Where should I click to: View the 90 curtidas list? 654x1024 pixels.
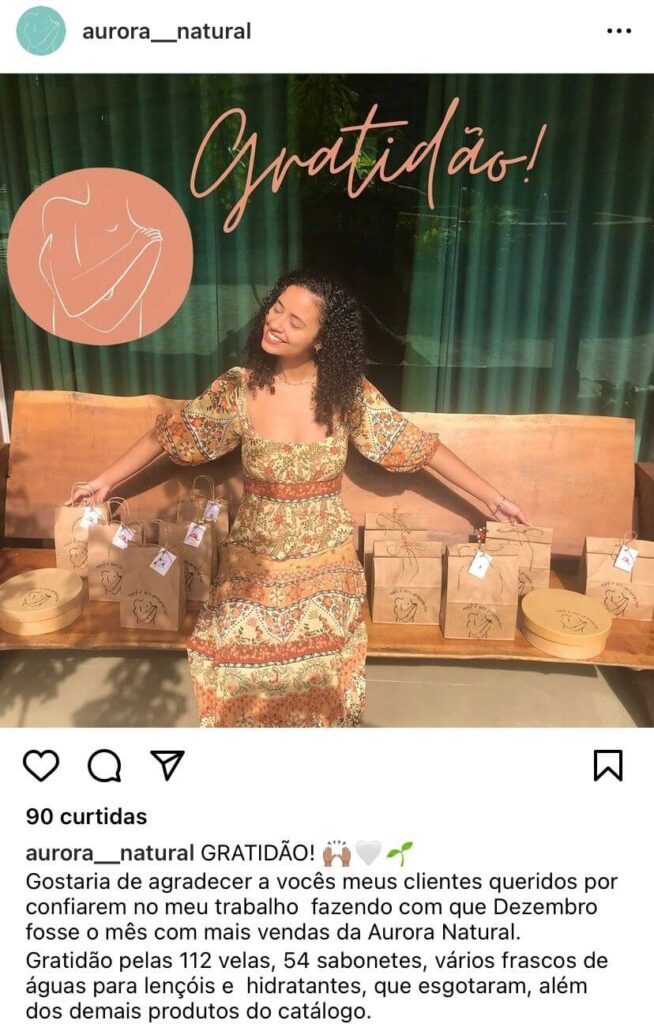(x=87, y=816)
